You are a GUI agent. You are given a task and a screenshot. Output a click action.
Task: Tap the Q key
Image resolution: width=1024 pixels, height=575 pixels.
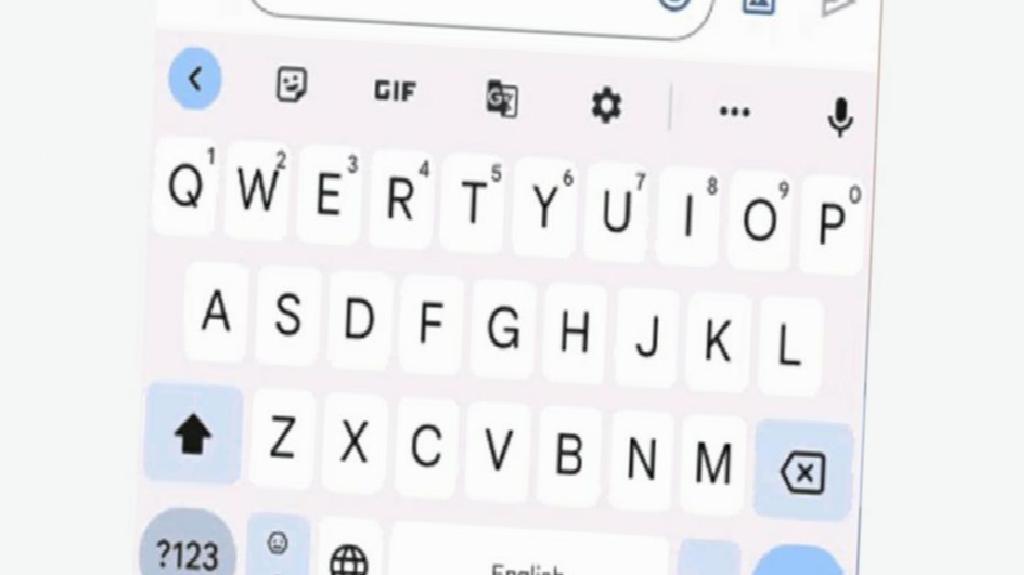(185, 187)
